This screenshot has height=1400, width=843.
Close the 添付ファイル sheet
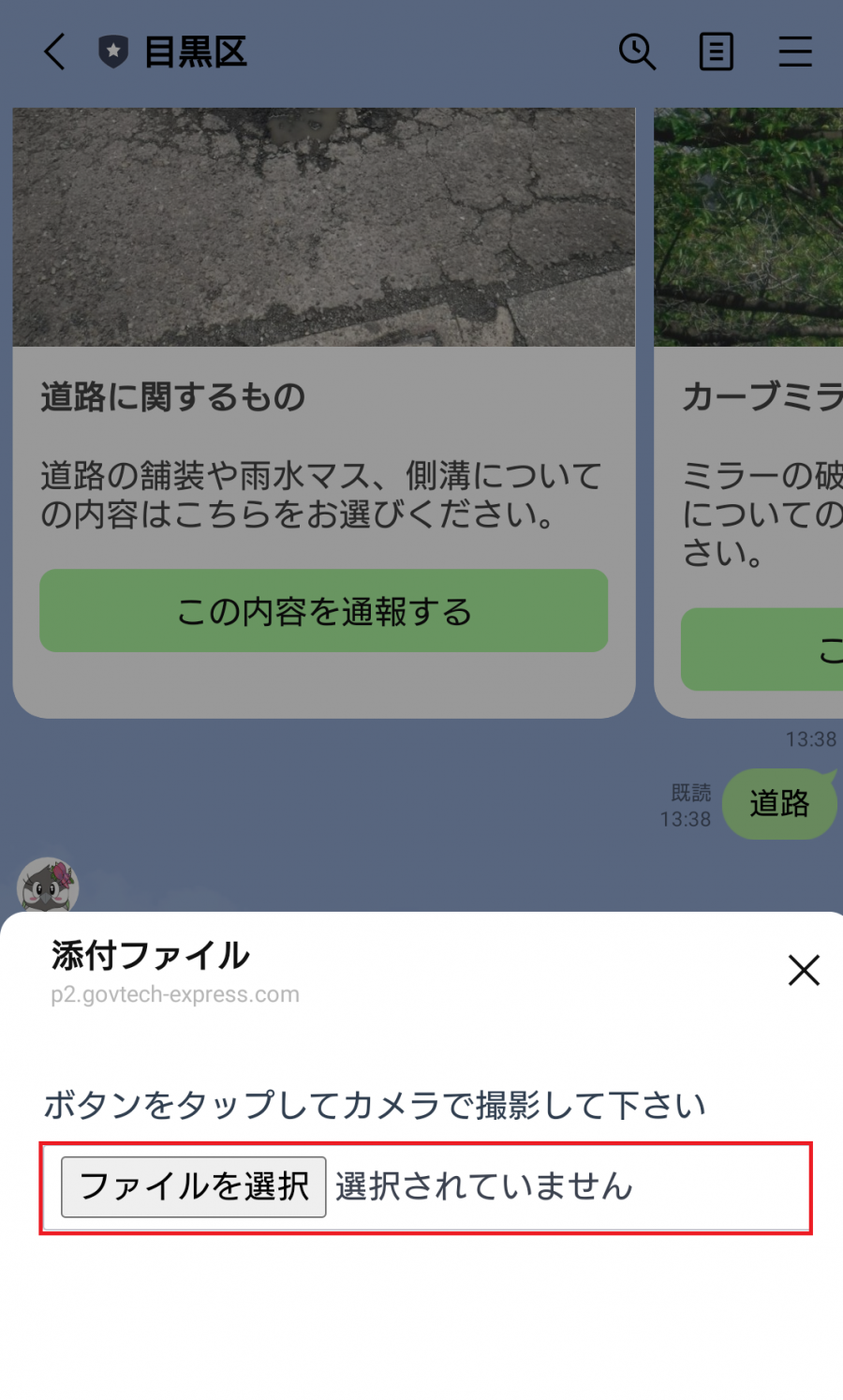804,970
